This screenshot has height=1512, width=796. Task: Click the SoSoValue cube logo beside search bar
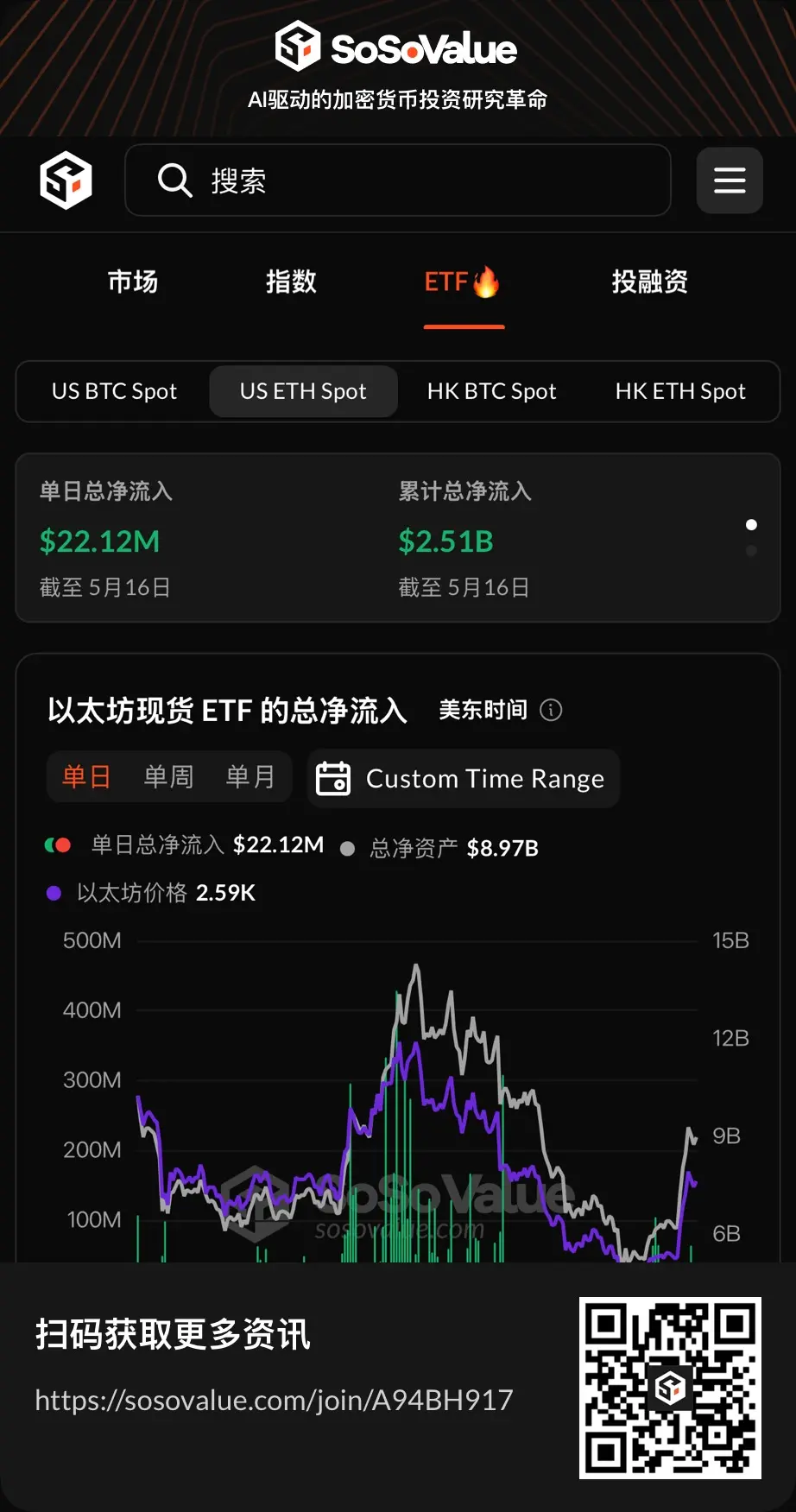[66, 180]
